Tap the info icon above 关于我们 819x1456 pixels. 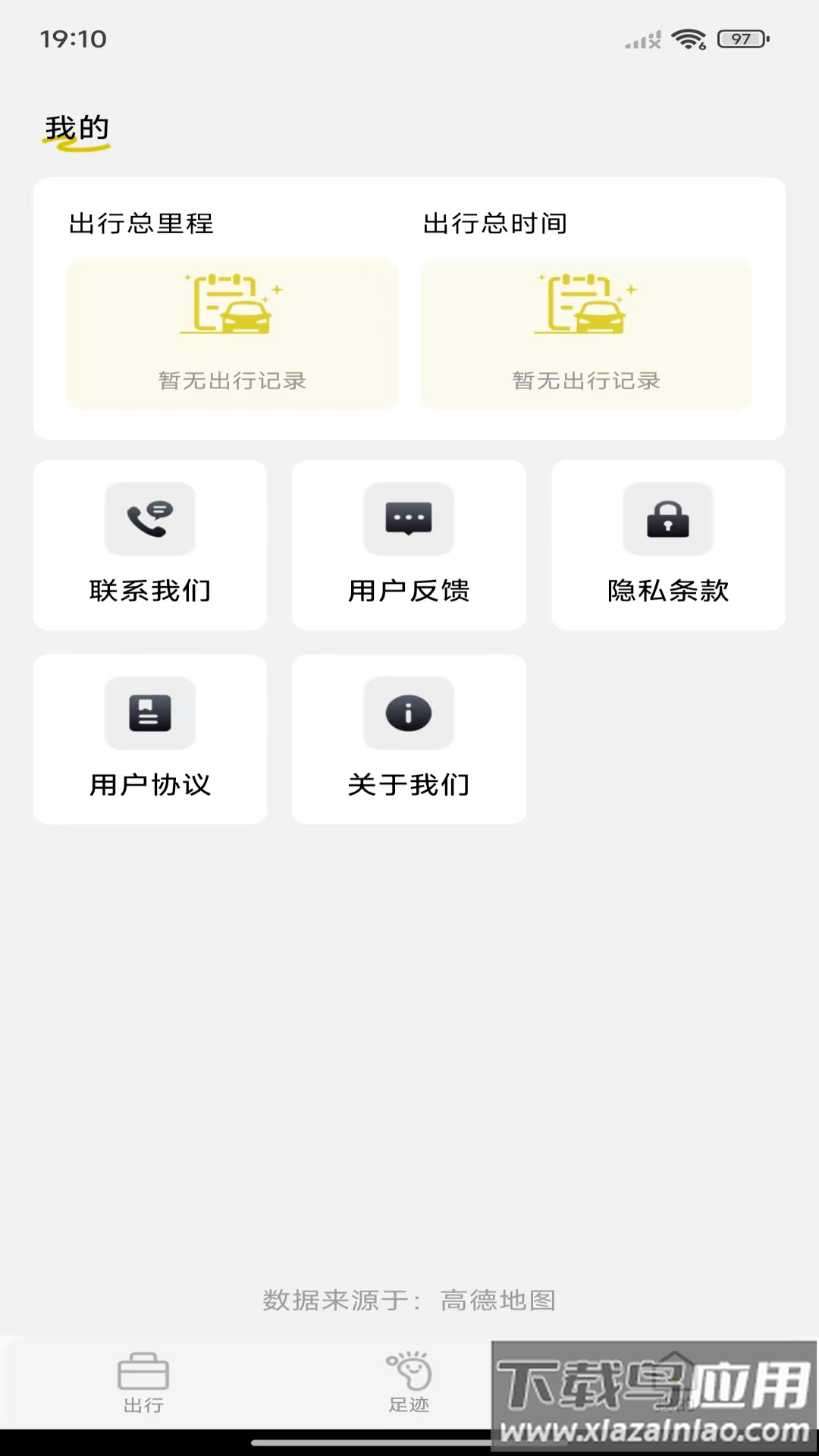[408, 713]
